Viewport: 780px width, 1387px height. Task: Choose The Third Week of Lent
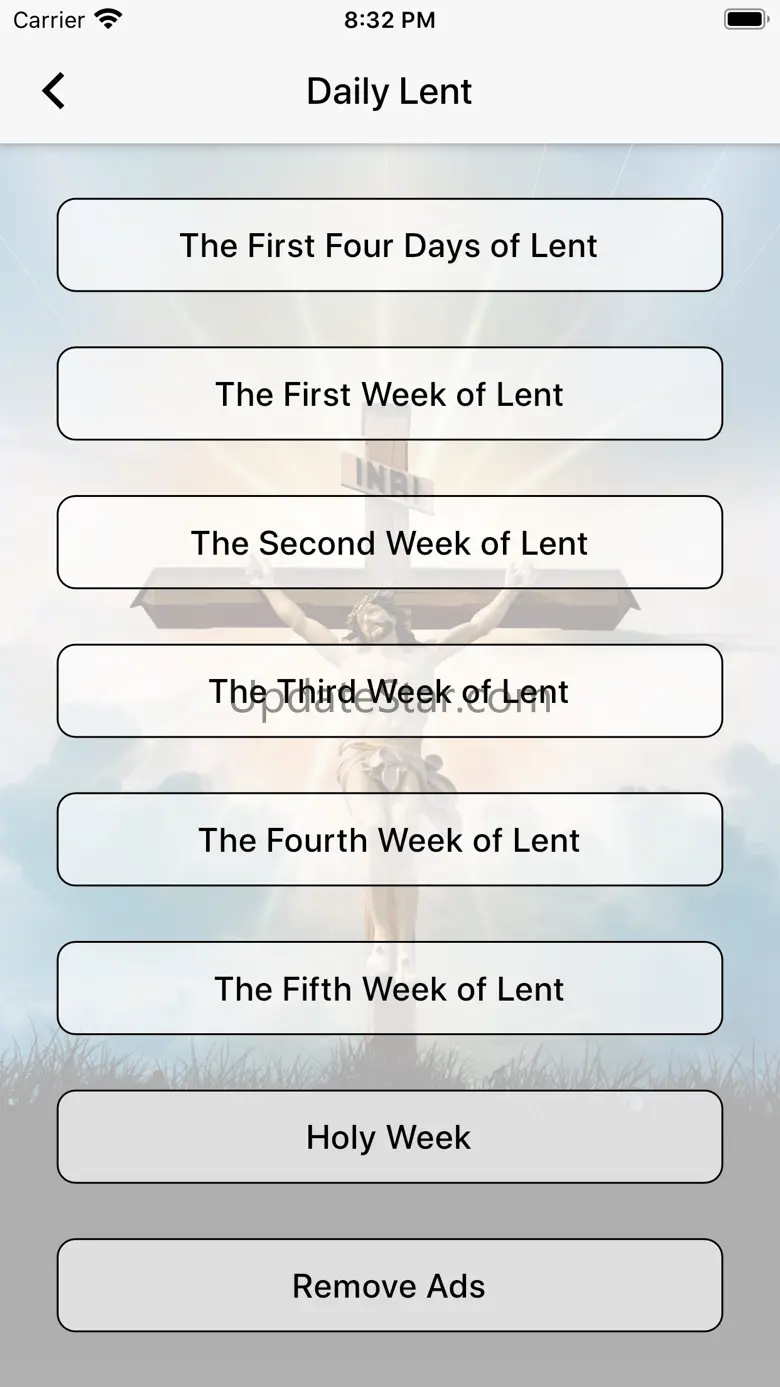[x=390, y=691]
